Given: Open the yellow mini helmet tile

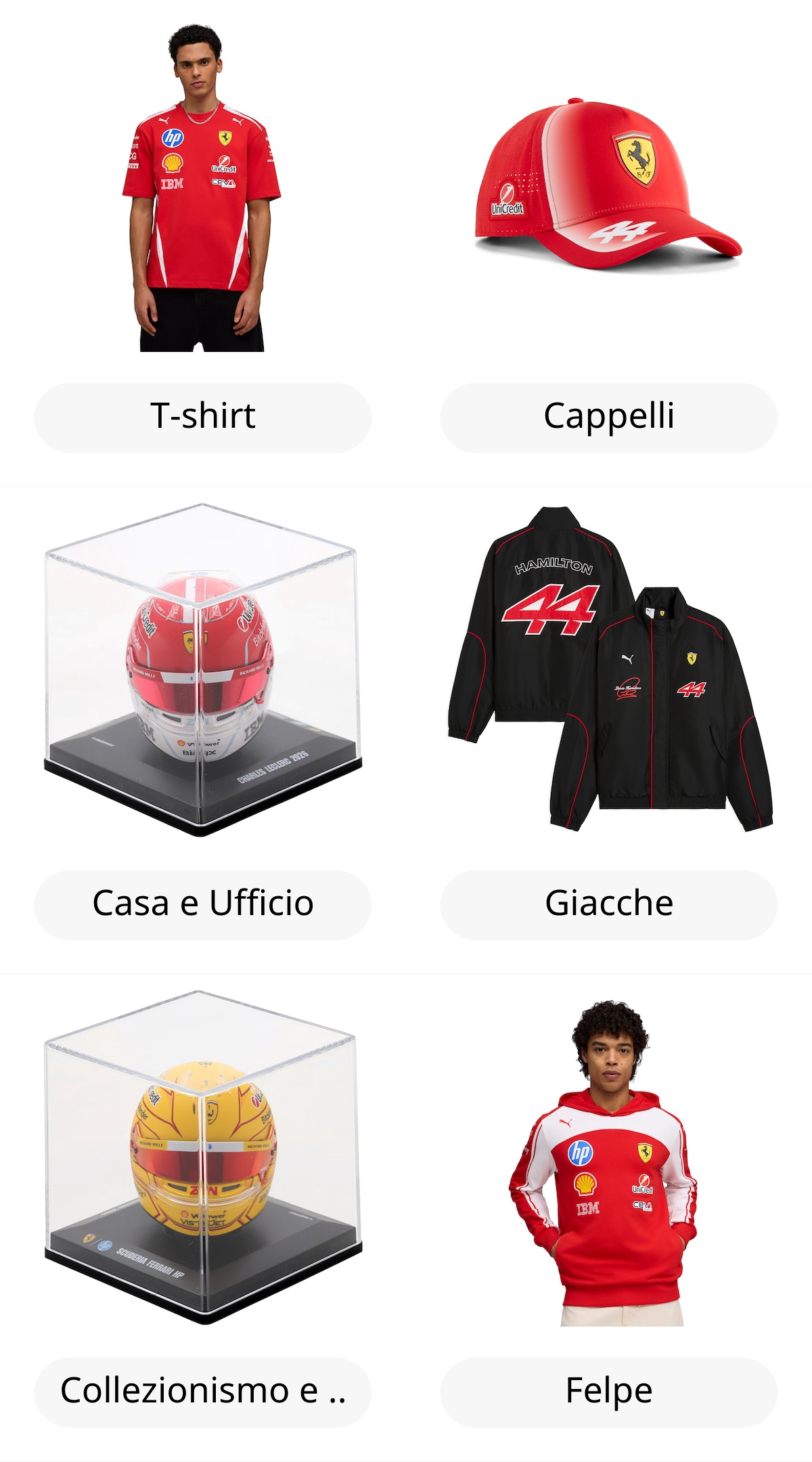Looking at the screenshot, I should [x=202, y=1157].
